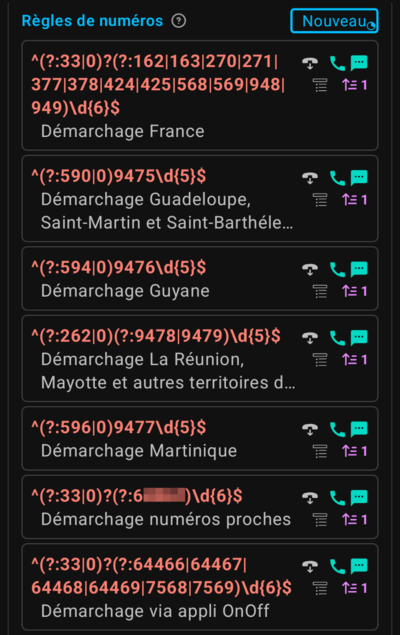The width and height of the screenshot is (400, 635).
Task: Open the Démarchage Martinique rule
Action: coord(200,439)
